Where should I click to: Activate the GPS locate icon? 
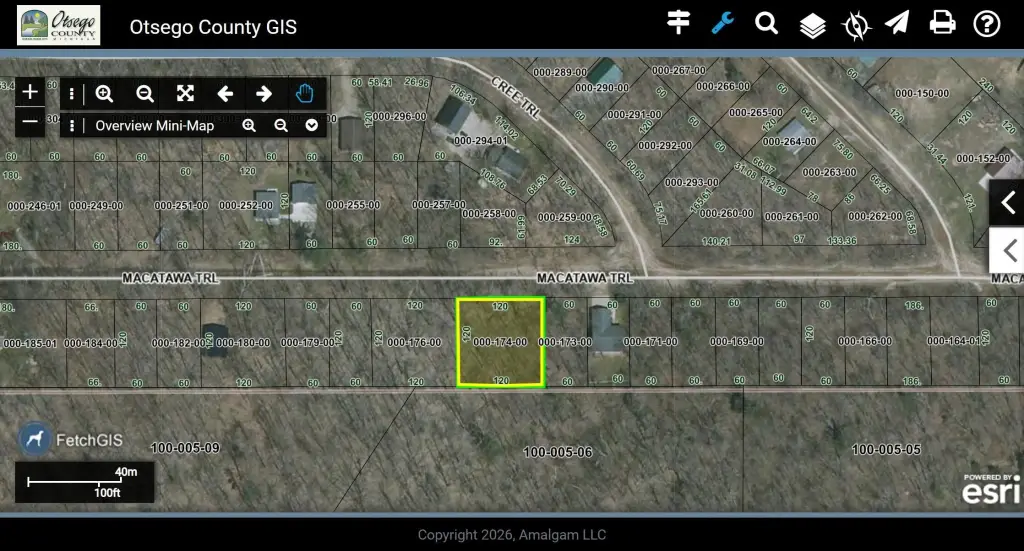click(x=856, y=25)
